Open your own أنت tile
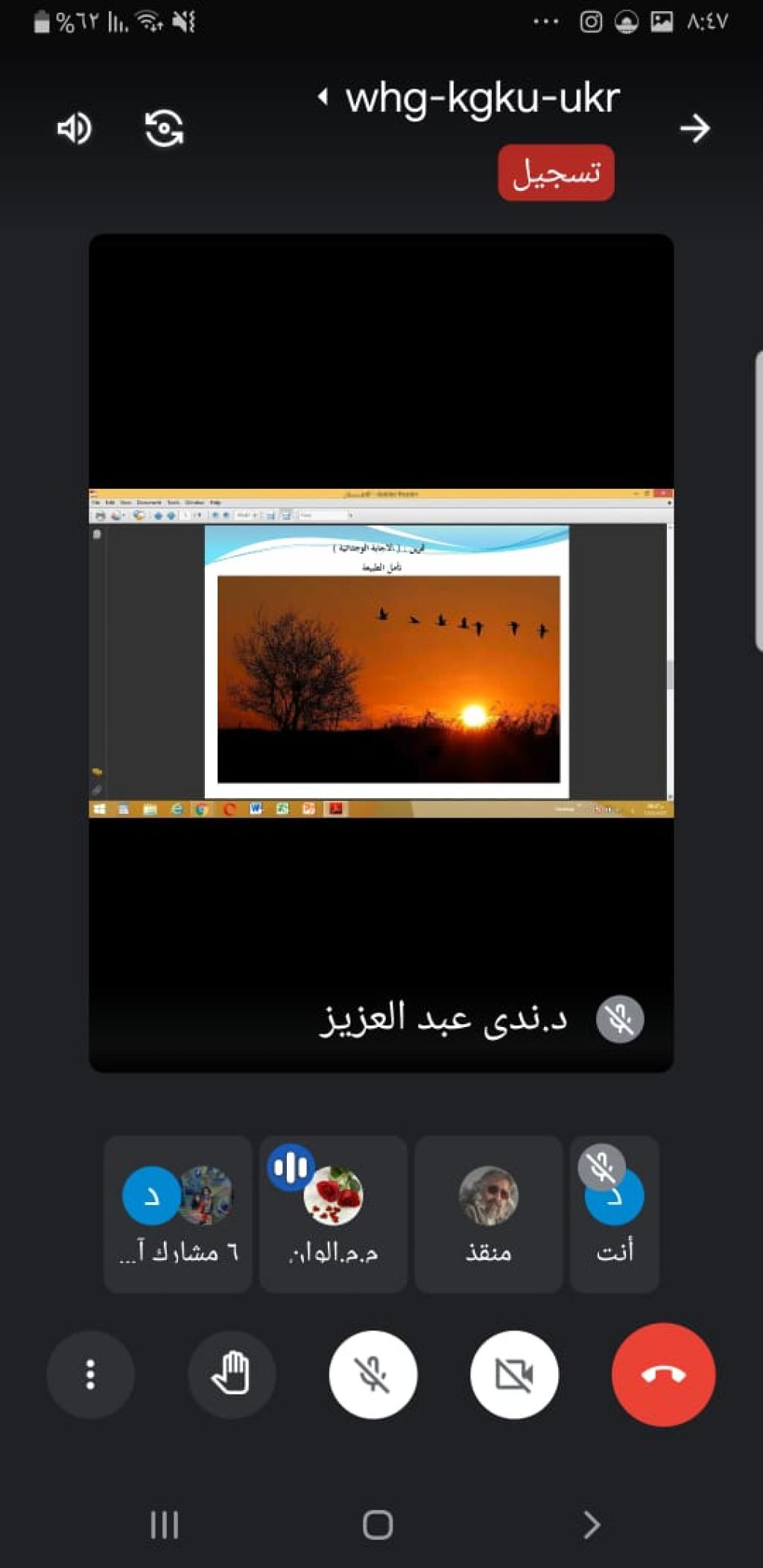763x1568 pixels. (x=615, y=1214)
